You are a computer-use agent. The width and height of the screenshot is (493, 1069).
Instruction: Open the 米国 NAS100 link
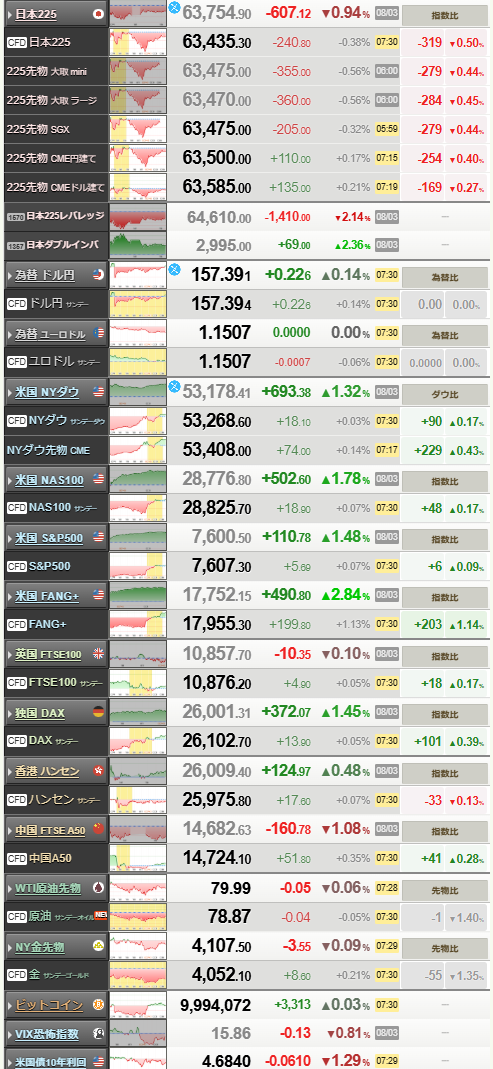click(49, 480)
